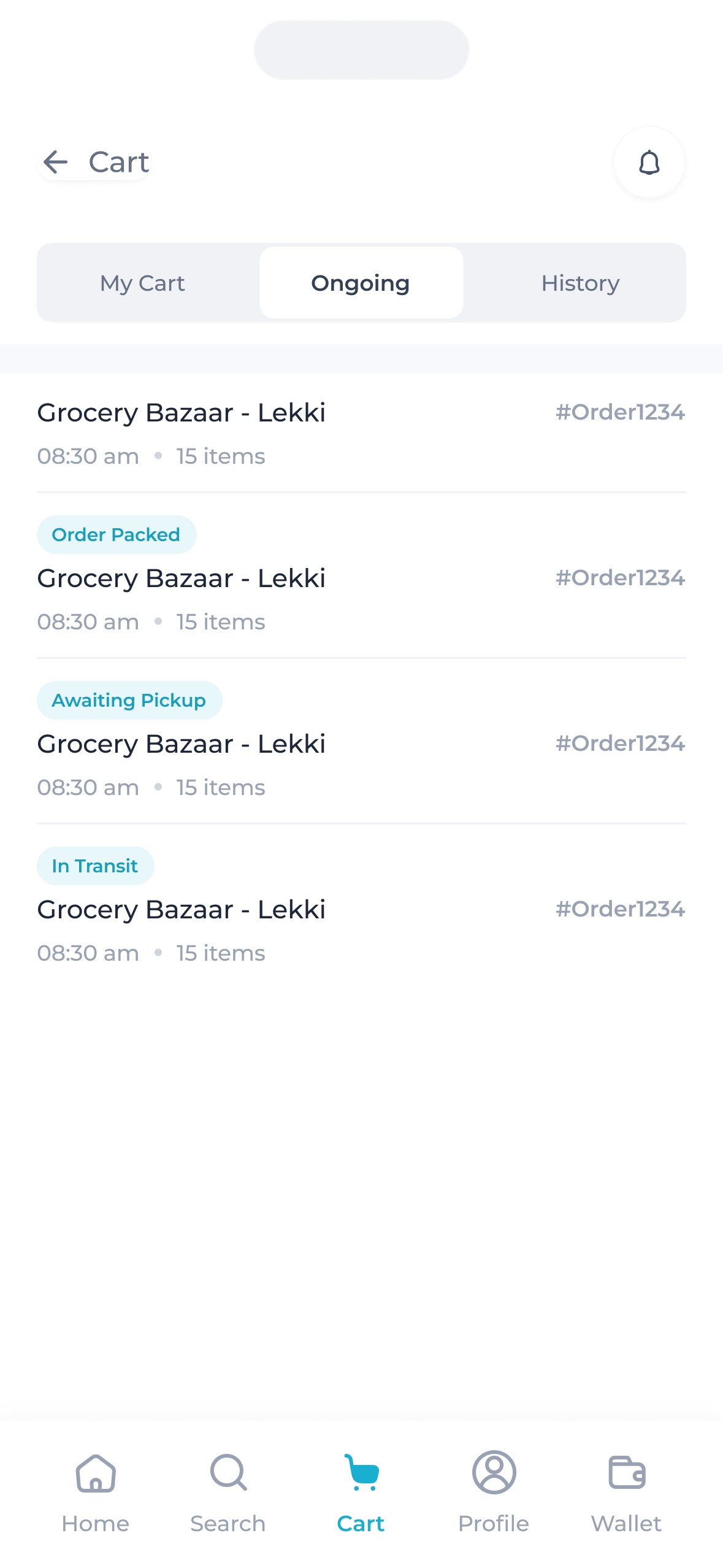Viewport: 723px width, 1568px height.
Task: Switch to the My Cart tab
Action: pyautogui.click(x=142, y=283)
